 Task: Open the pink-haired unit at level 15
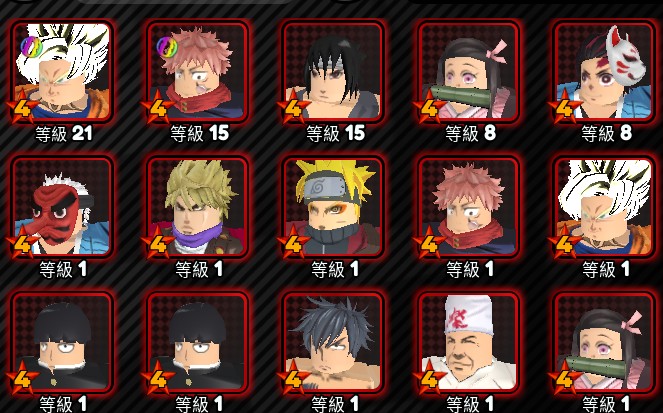(197, 73)
